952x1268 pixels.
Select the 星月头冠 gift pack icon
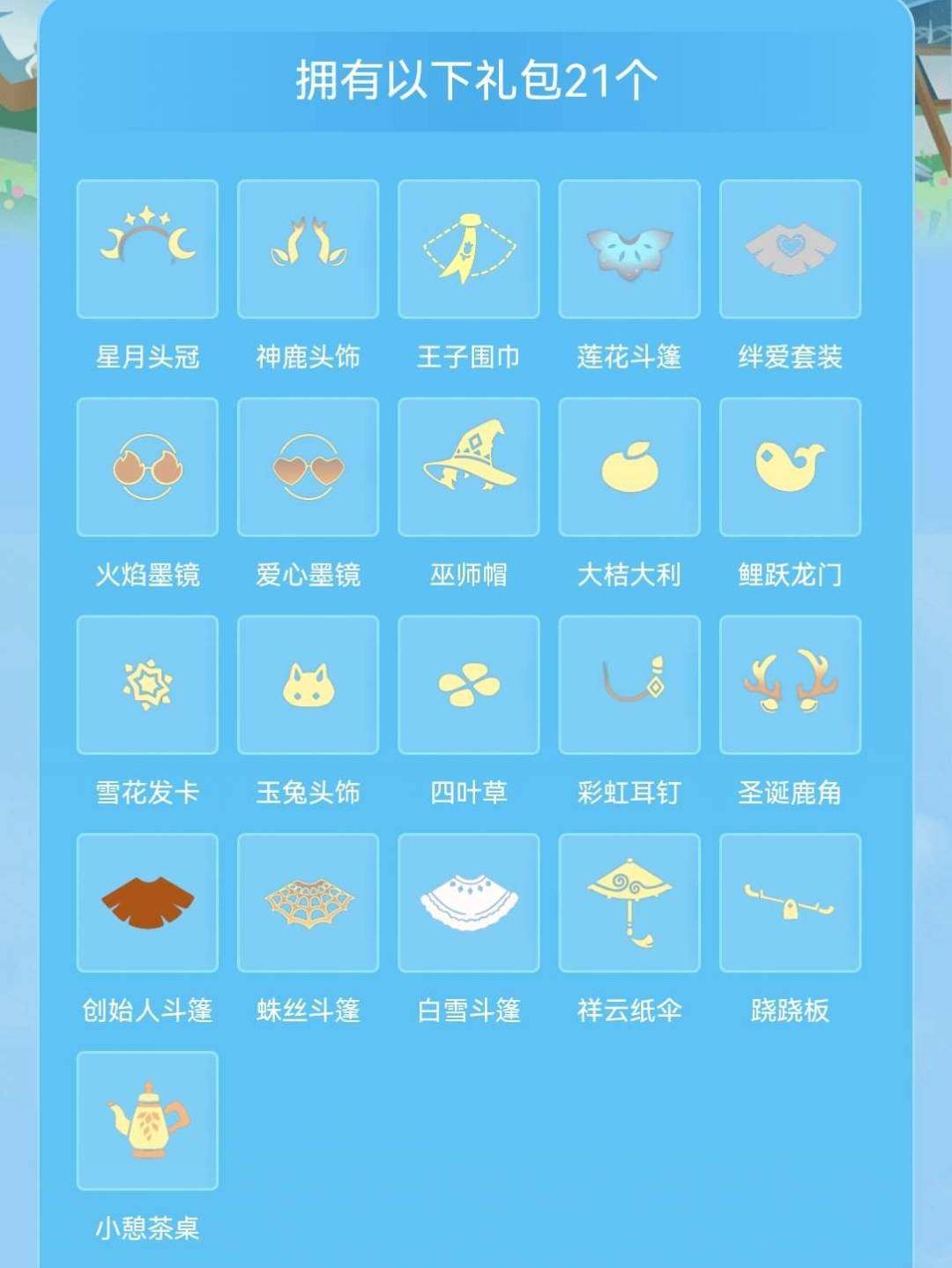(x=146, y=249)
